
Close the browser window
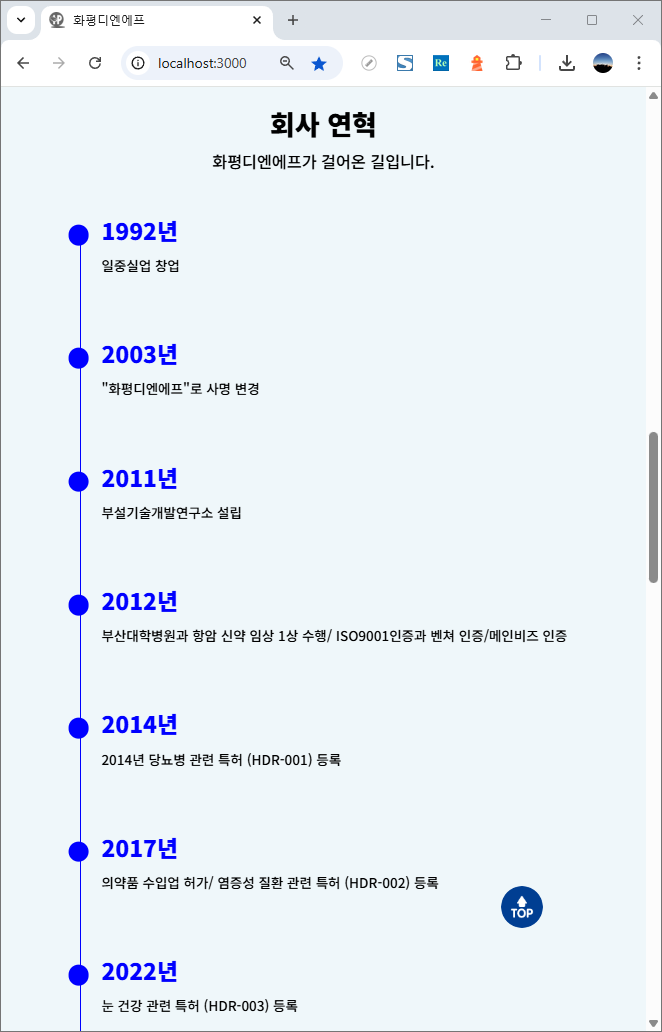[x=638, y=20]
